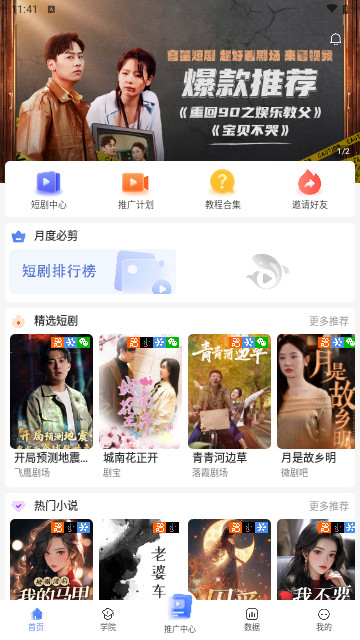View 更多推荐 for 热门小说
Image resolution: width=360 pixels, height=640 pixels.
(329, 506)
